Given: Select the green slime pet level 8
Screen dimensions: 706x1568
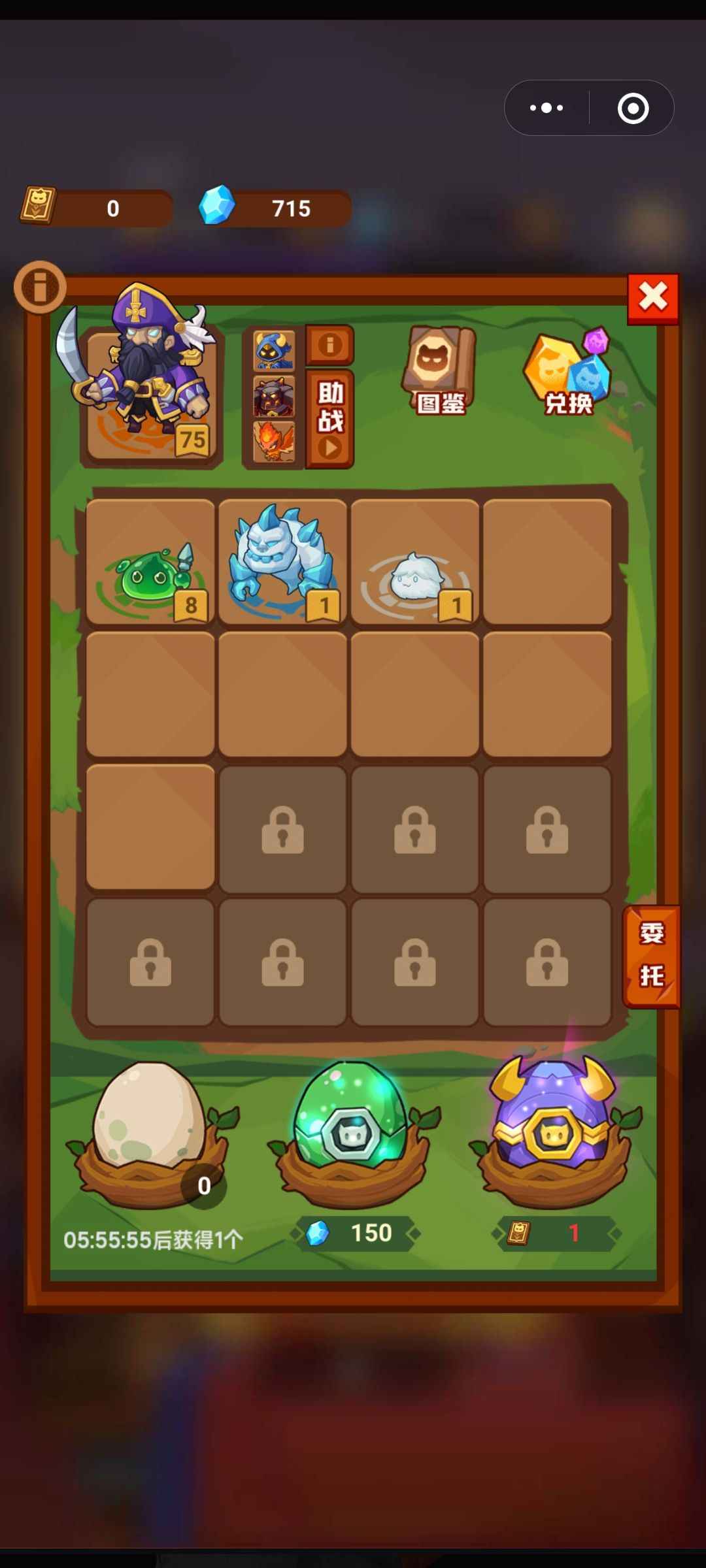Looking at the screenshot, I should point(150,563).
